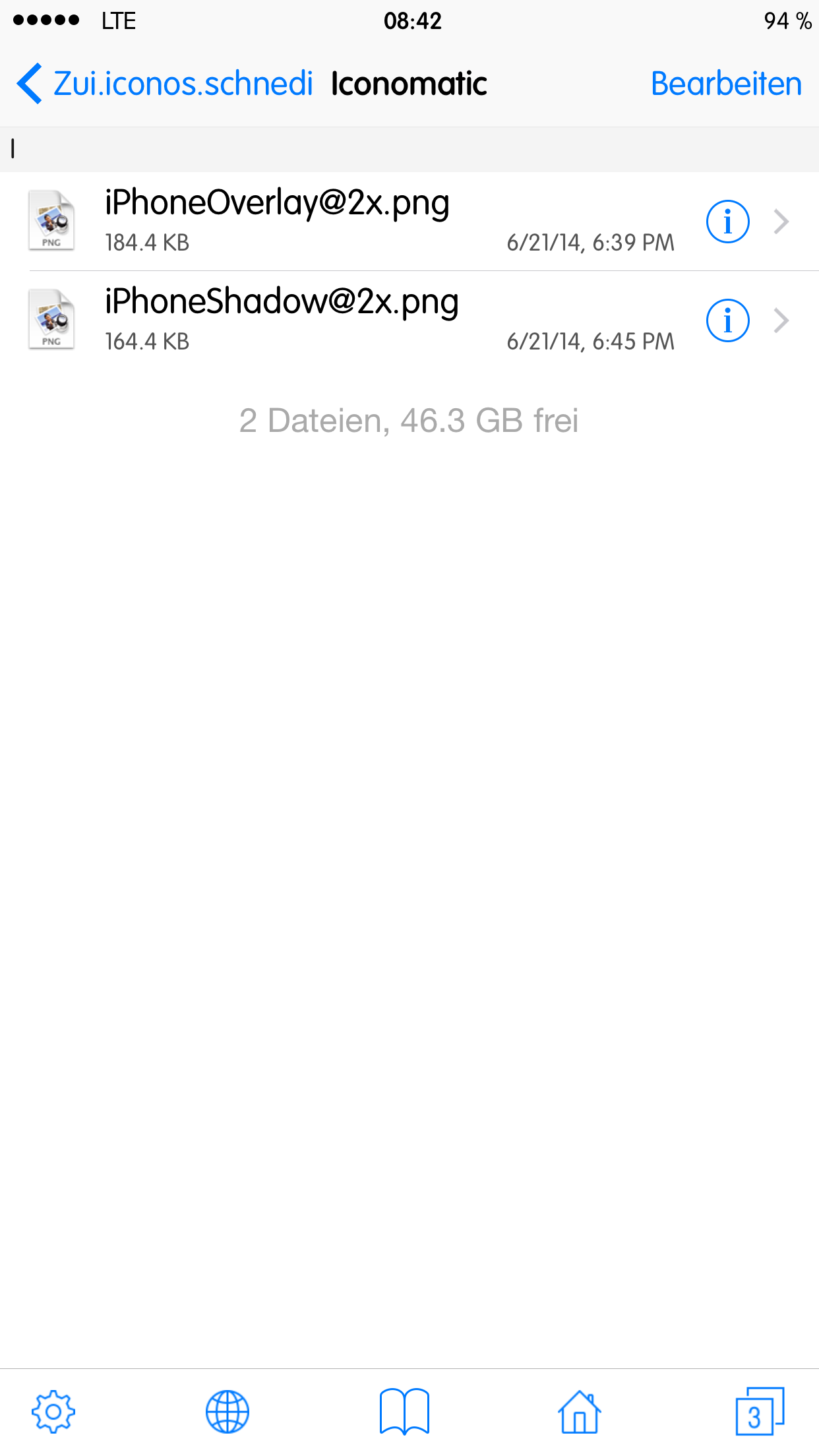Open the settings gear
This screenshot has width=819, height=1456.
[53, 1412]
